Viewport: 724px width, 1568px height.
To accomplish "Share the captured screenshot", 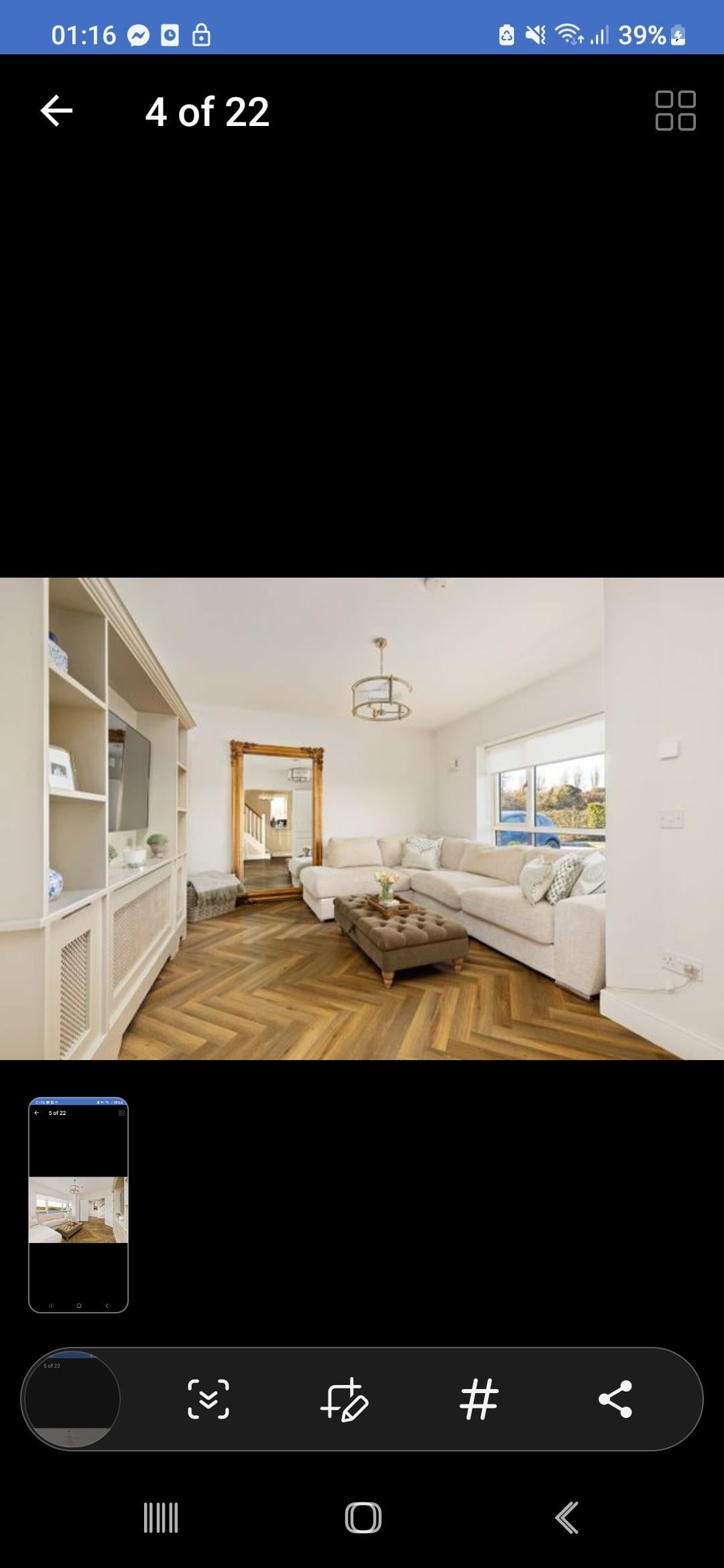I will [615, 1399].
